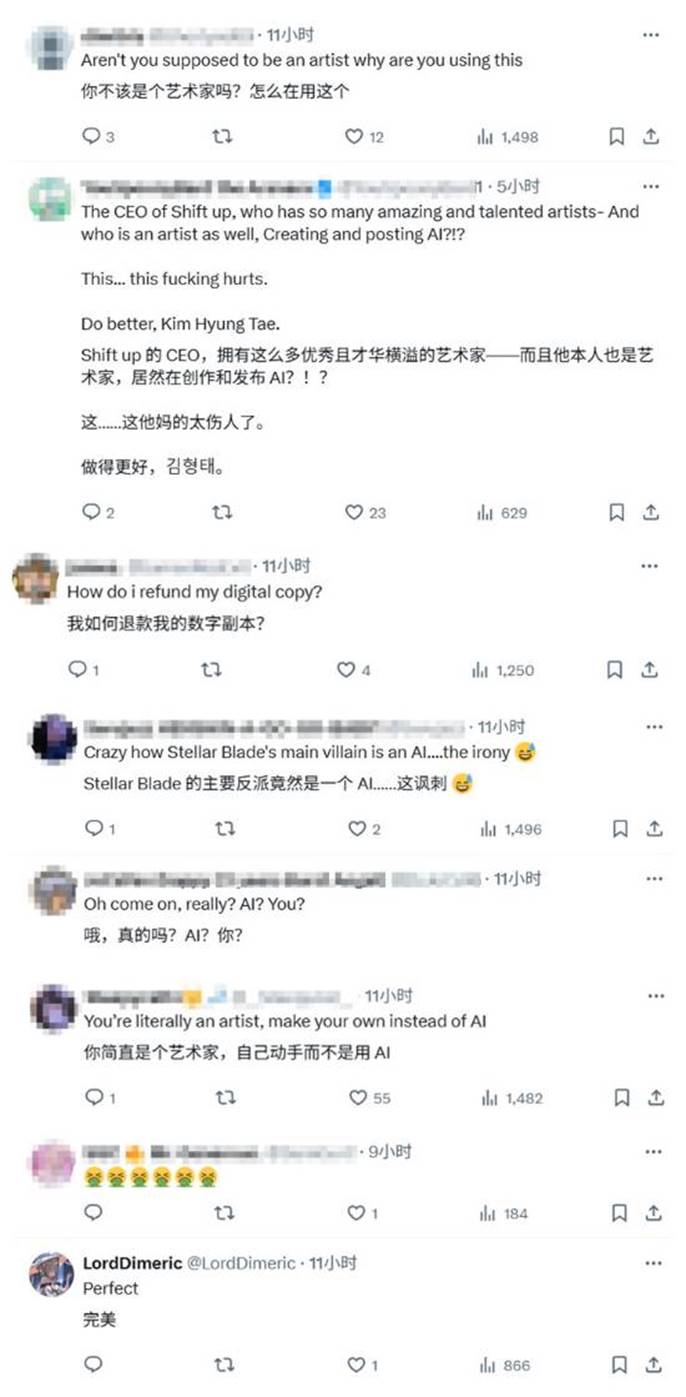Like LordDimeric's "Perfect" reply
This screenshot has height=1397, width=686.
click(x=356, y=1365)
